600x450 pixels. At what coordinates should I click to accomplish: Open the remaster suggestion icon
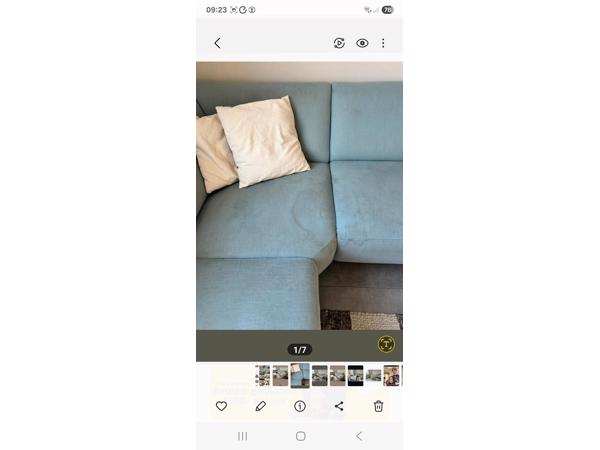(x=340, y=43)
